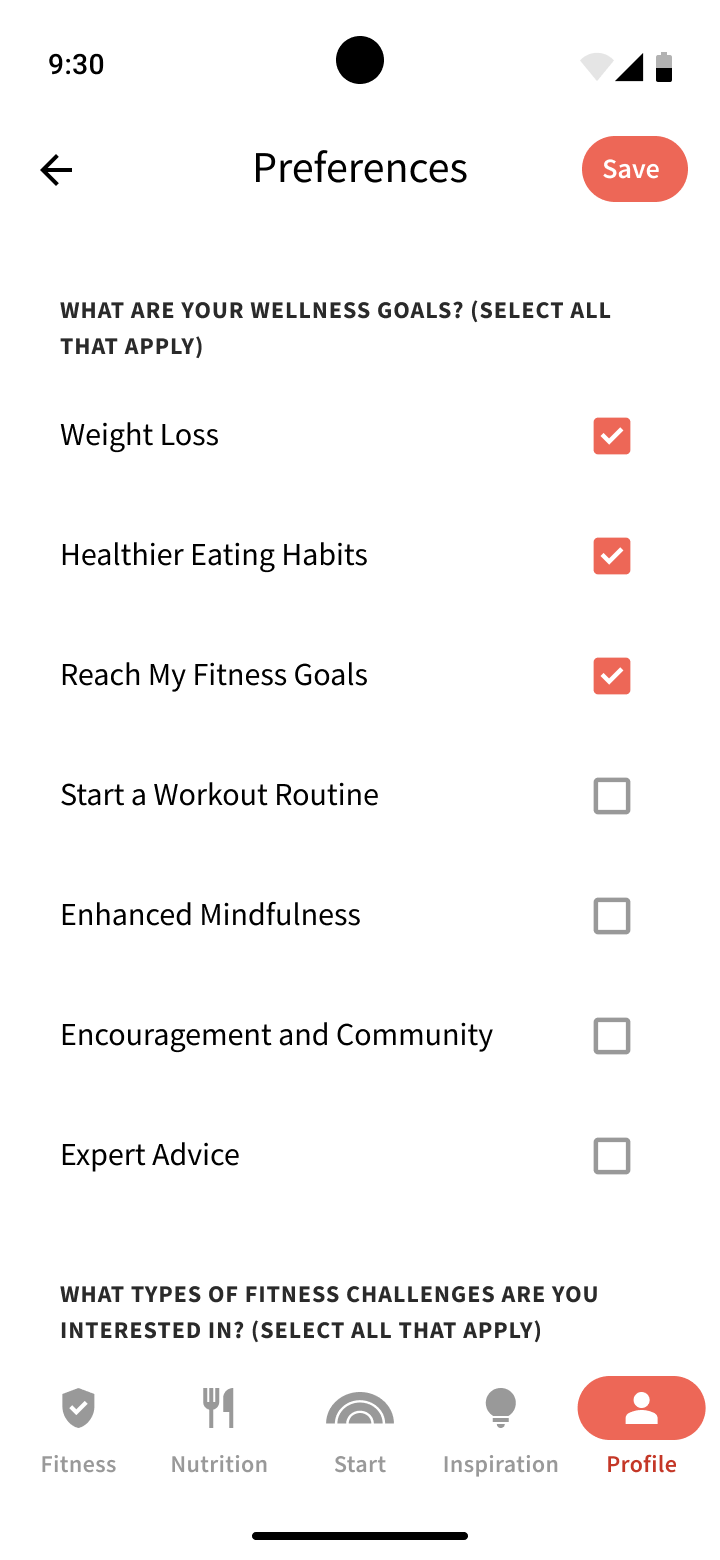Select the Enhanced Mindfulness checkbox
The image size is (720, 1560).
(612, 916)
